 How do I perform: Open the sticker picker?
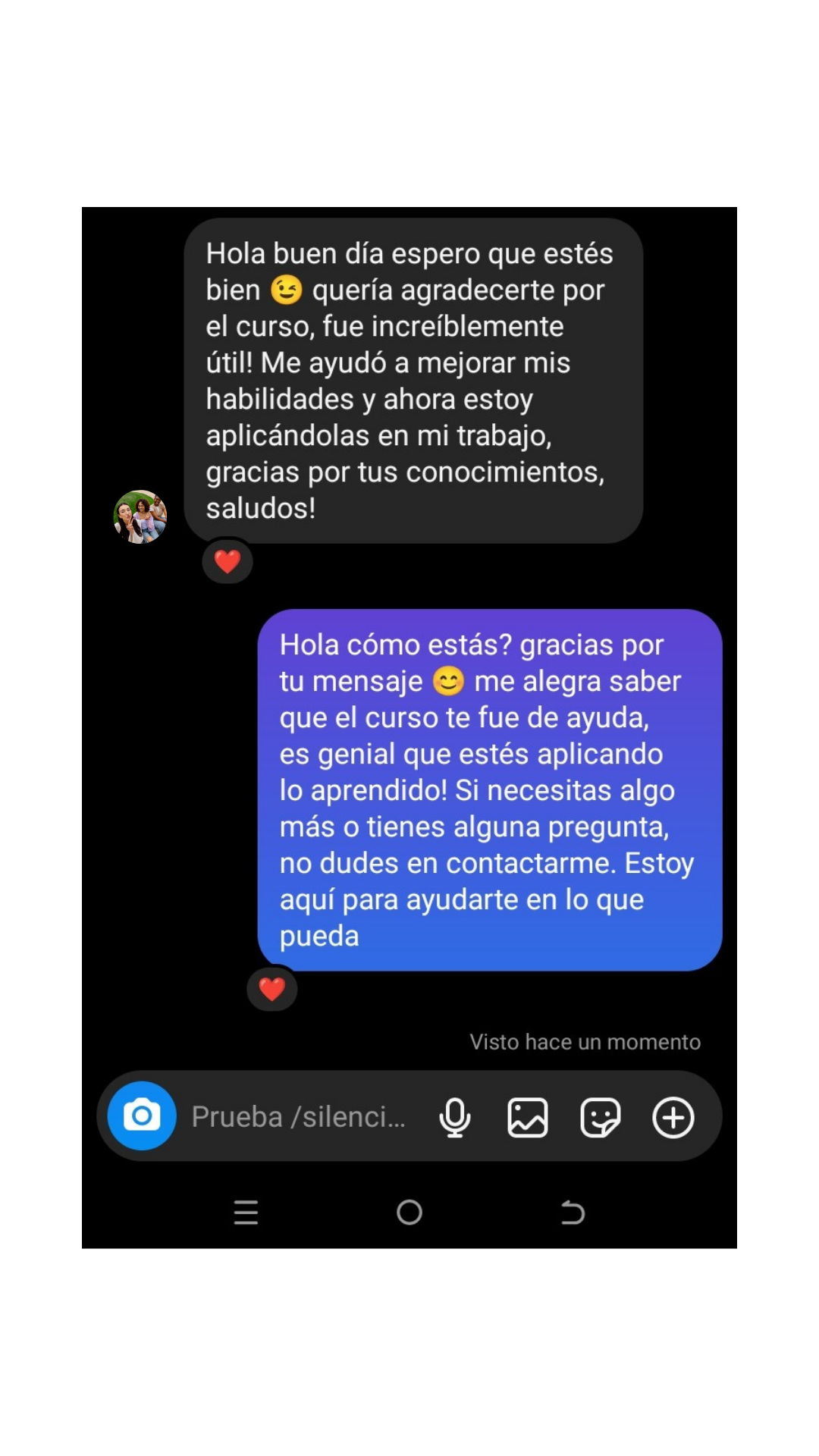tap(600, 1117)
